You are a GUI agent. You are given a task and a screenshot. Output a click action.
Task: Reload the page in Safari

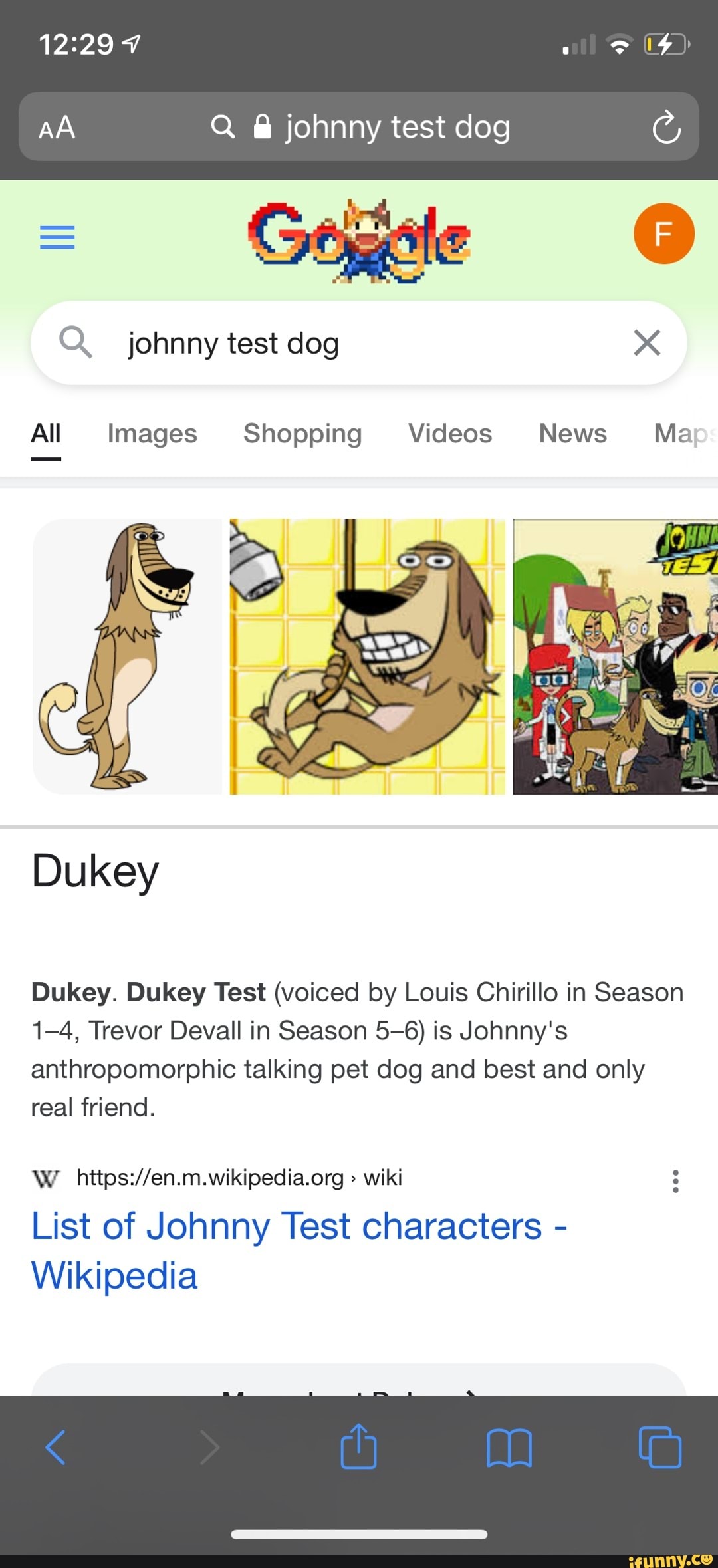click(666, 128)
